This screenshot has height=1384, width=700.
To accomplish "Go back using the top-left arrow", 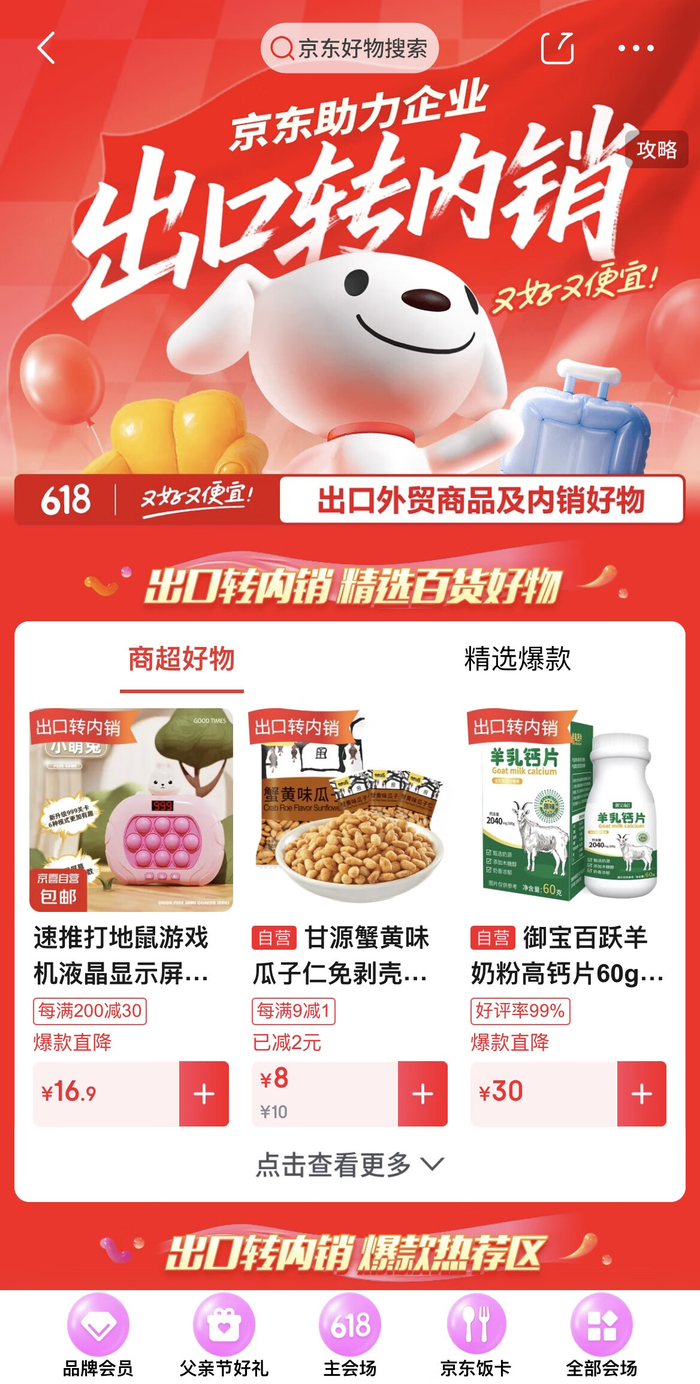I will (x=46, y=48).
